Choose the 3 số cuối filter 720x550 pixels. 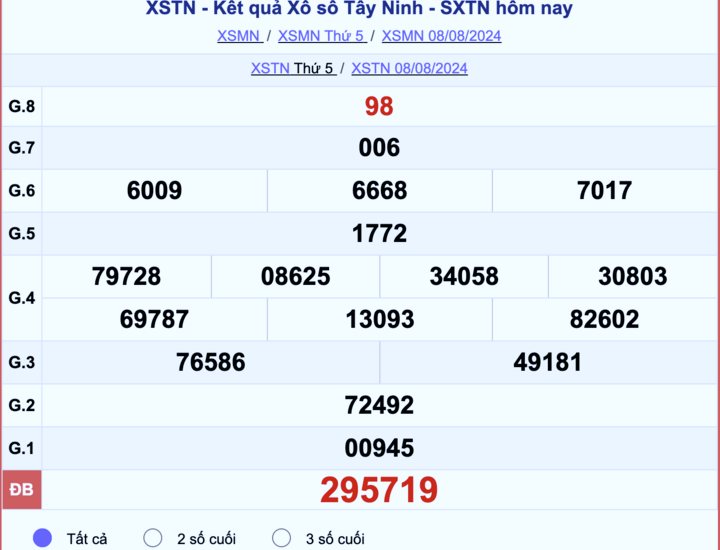(282, 538)
